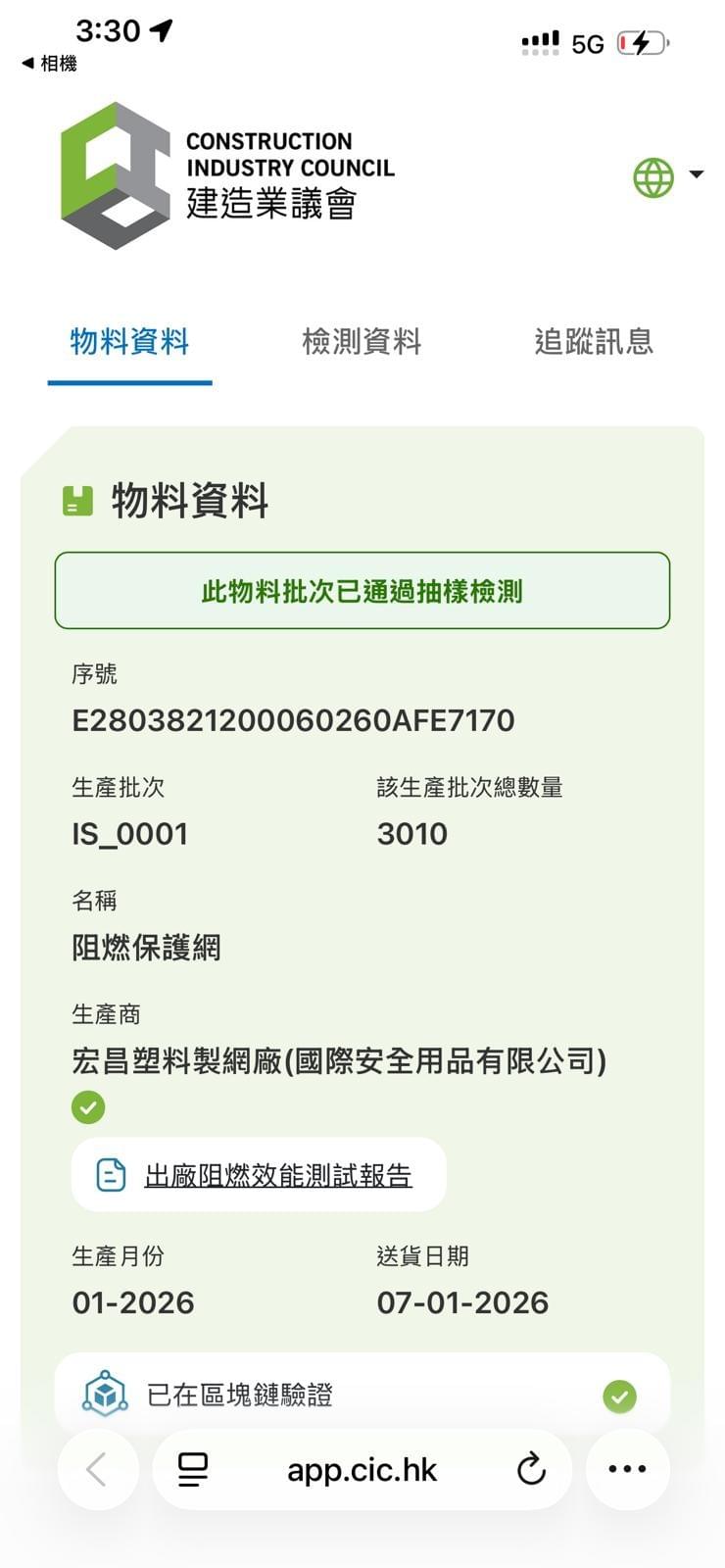
Task: Open the language globe dropdown
Action: tap(667, 177)
